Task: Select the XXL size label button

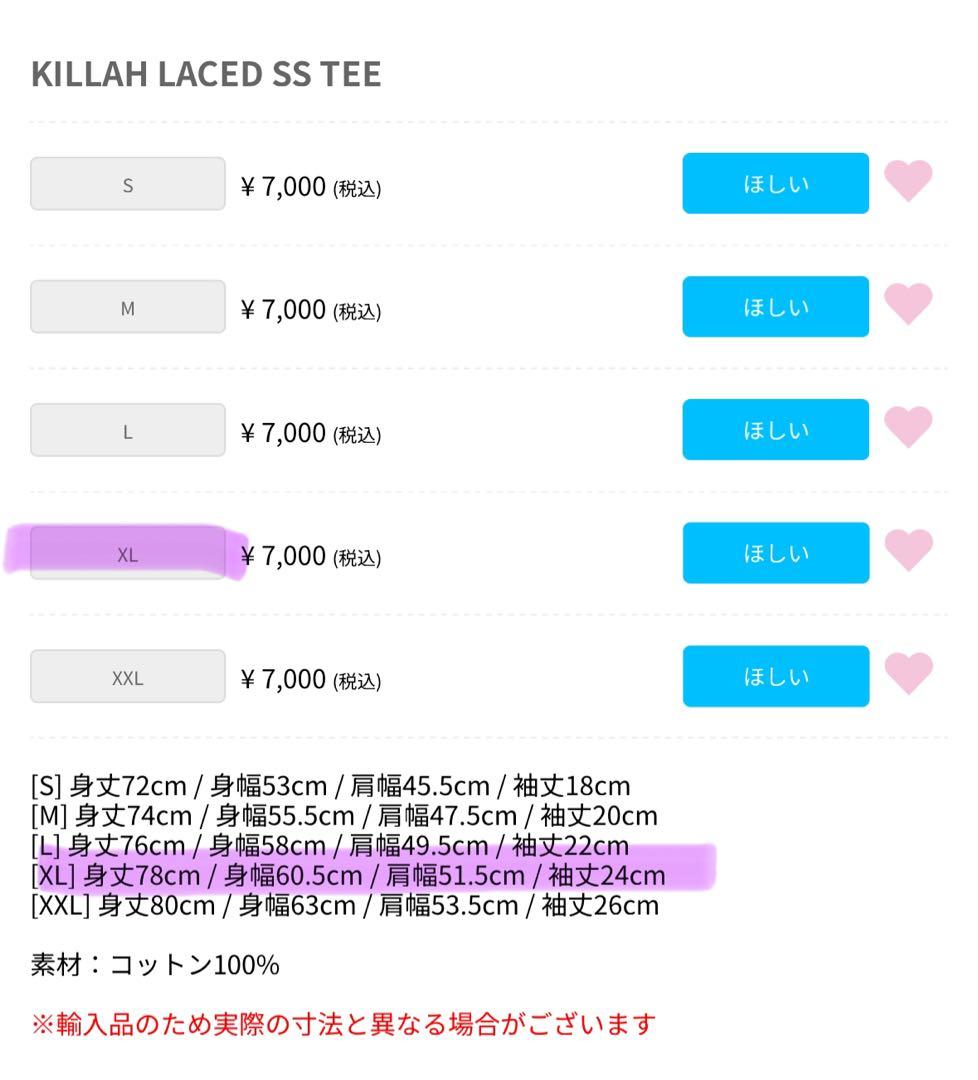Action: tap(127, 675)
